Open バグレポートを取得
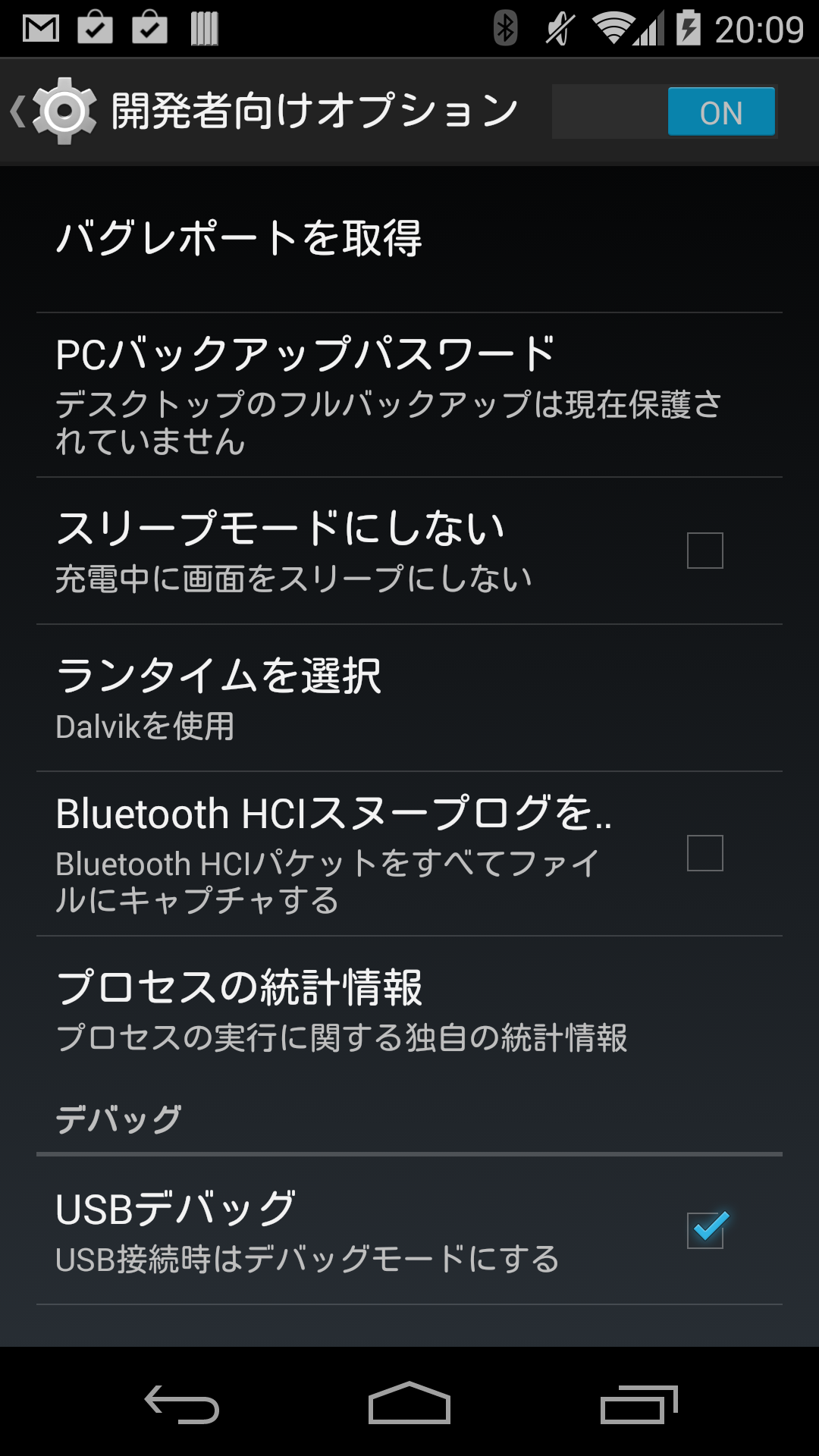 point(239,238)
